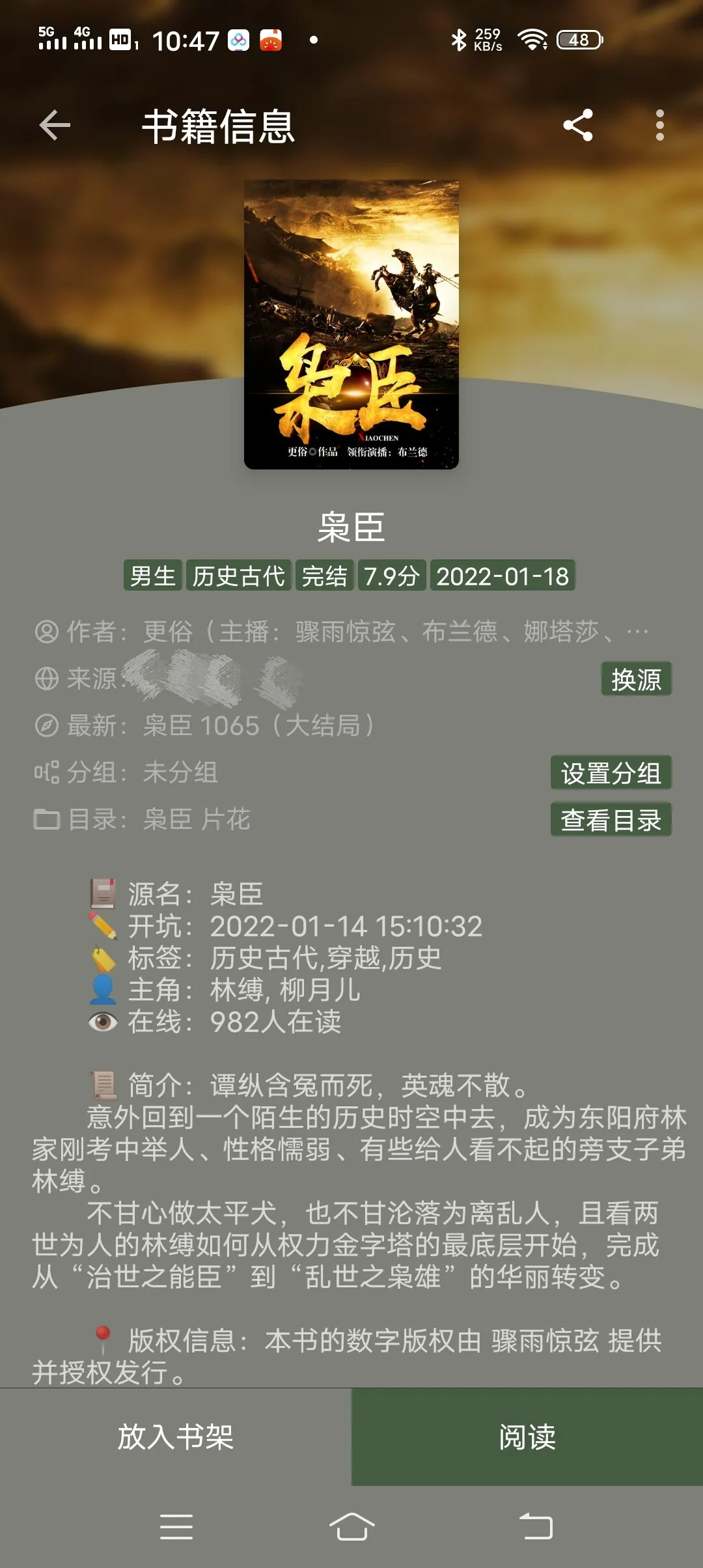Viewport: 703px width, 1568px height.
Task: Start reading with the 阅读 button
Action: (527, 1436)
